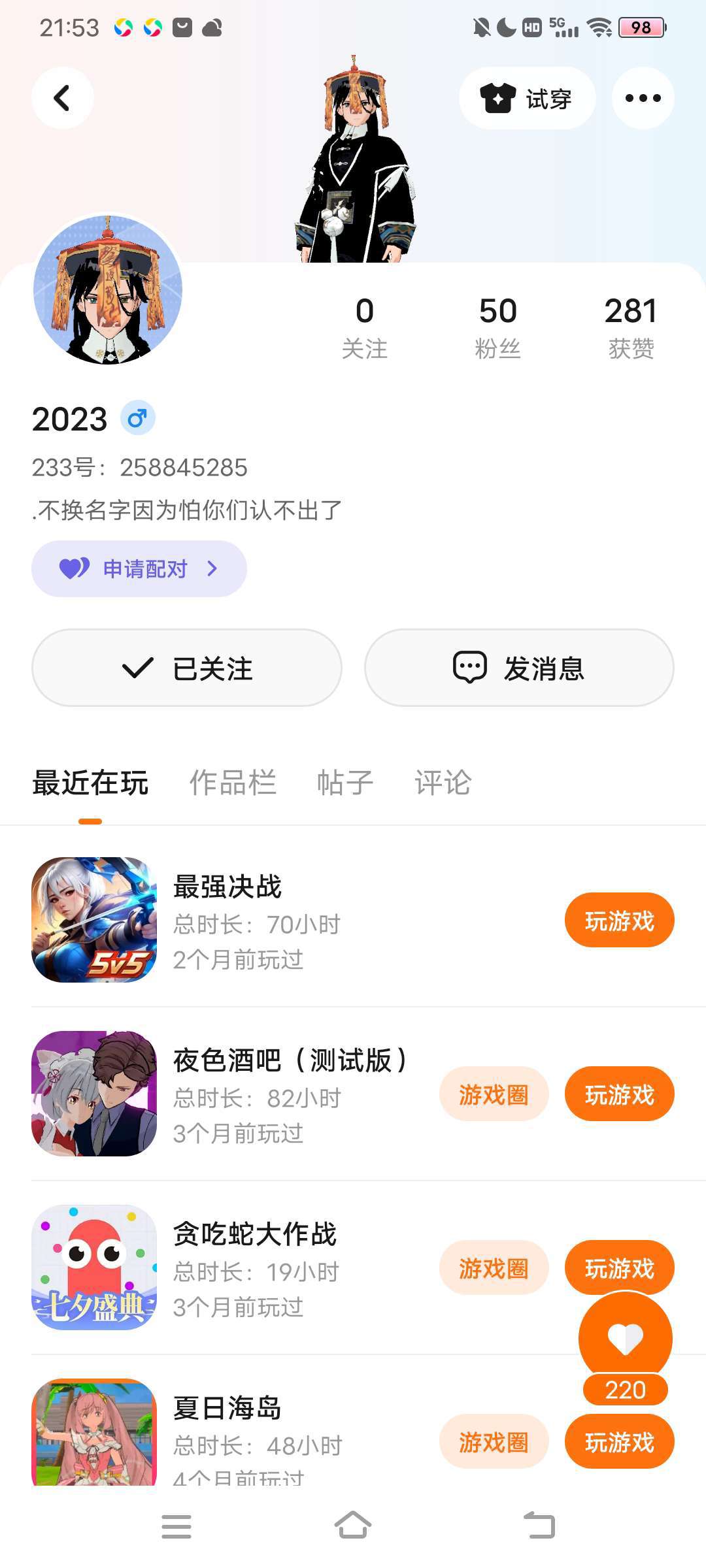Tap the 试穿 outfit try-on button

click(x=527, y=98)
